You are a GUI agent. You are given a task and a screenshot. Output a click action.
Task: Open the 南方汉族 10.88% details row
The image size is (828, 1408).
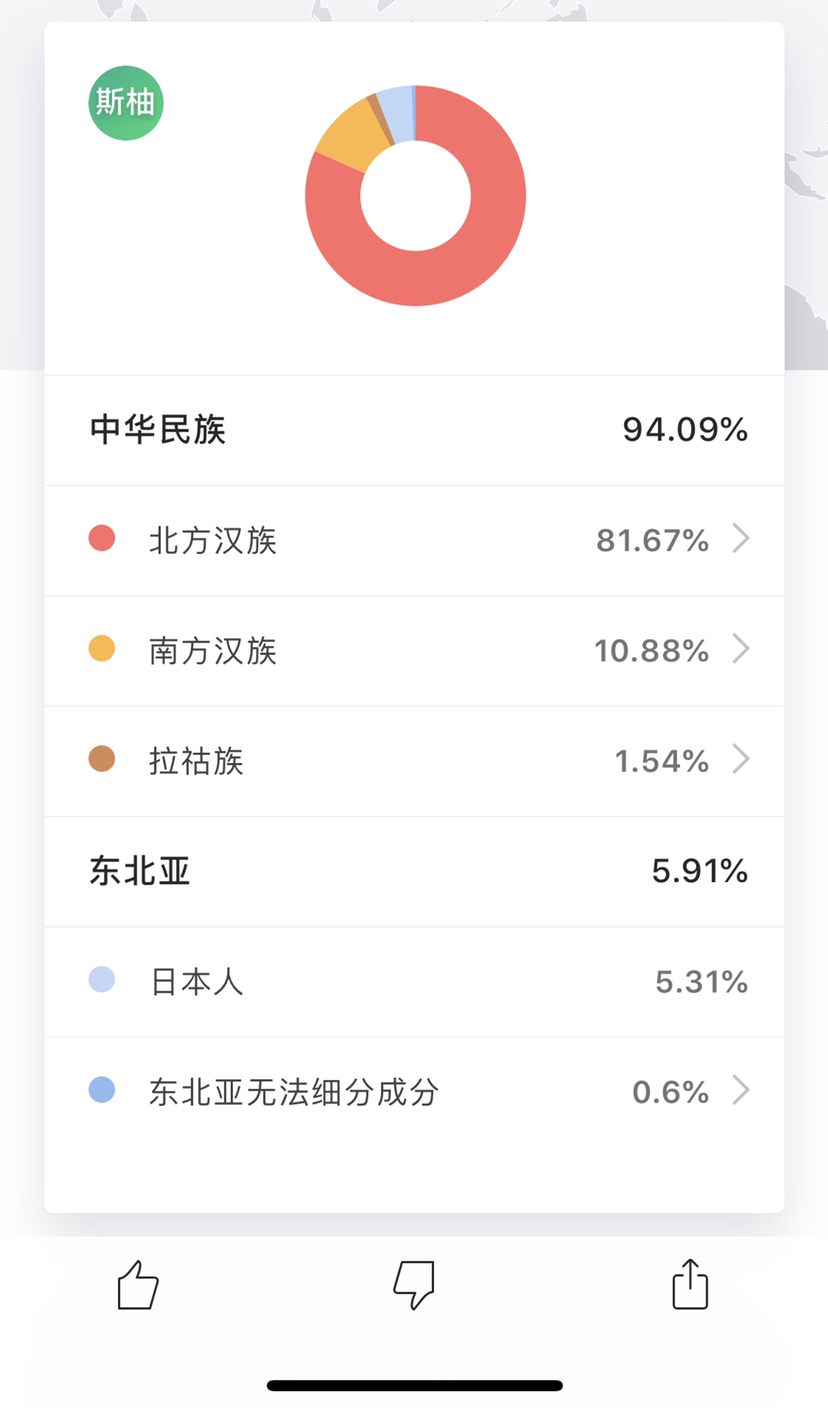point(414,651)
